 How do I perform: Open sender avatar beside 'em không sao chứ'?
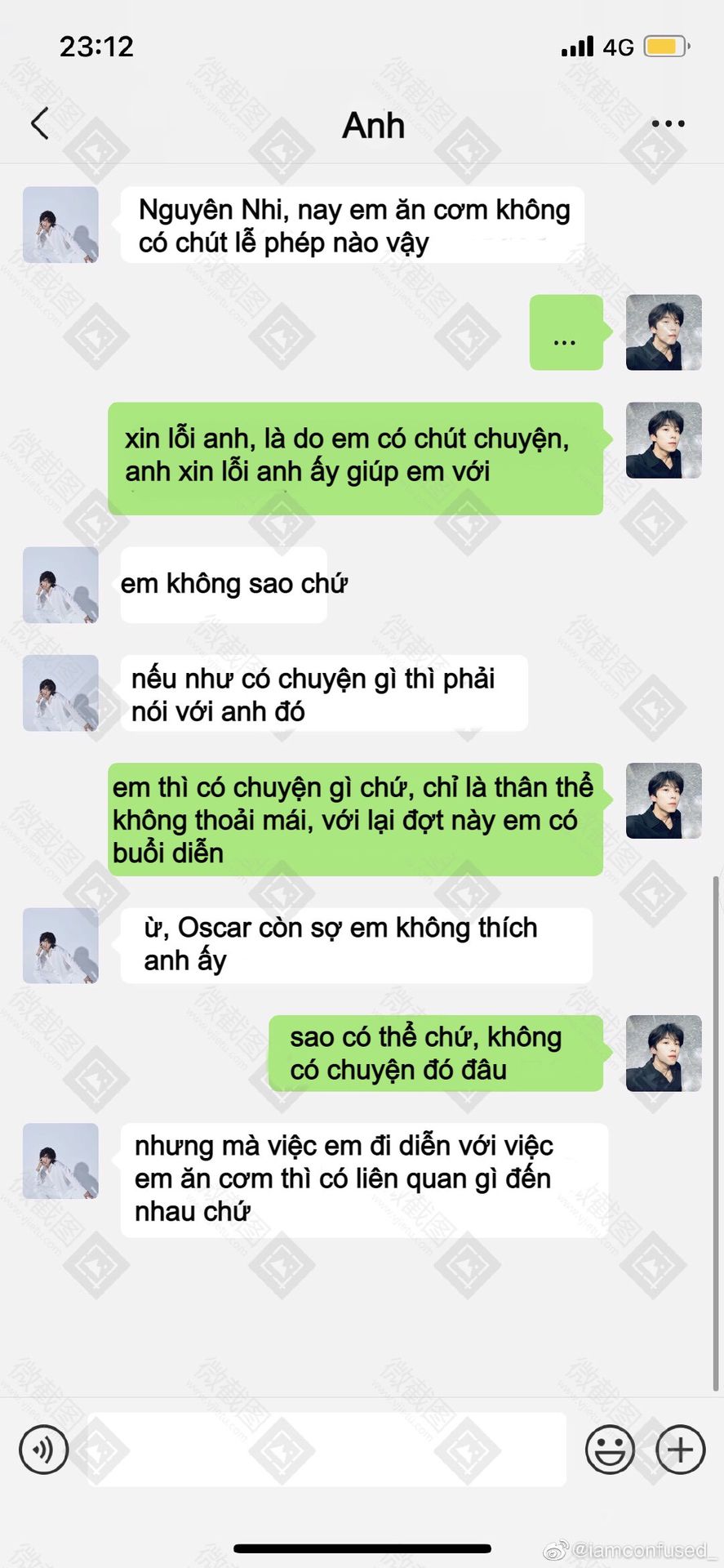pyautogui.click(x=60, y=585)
